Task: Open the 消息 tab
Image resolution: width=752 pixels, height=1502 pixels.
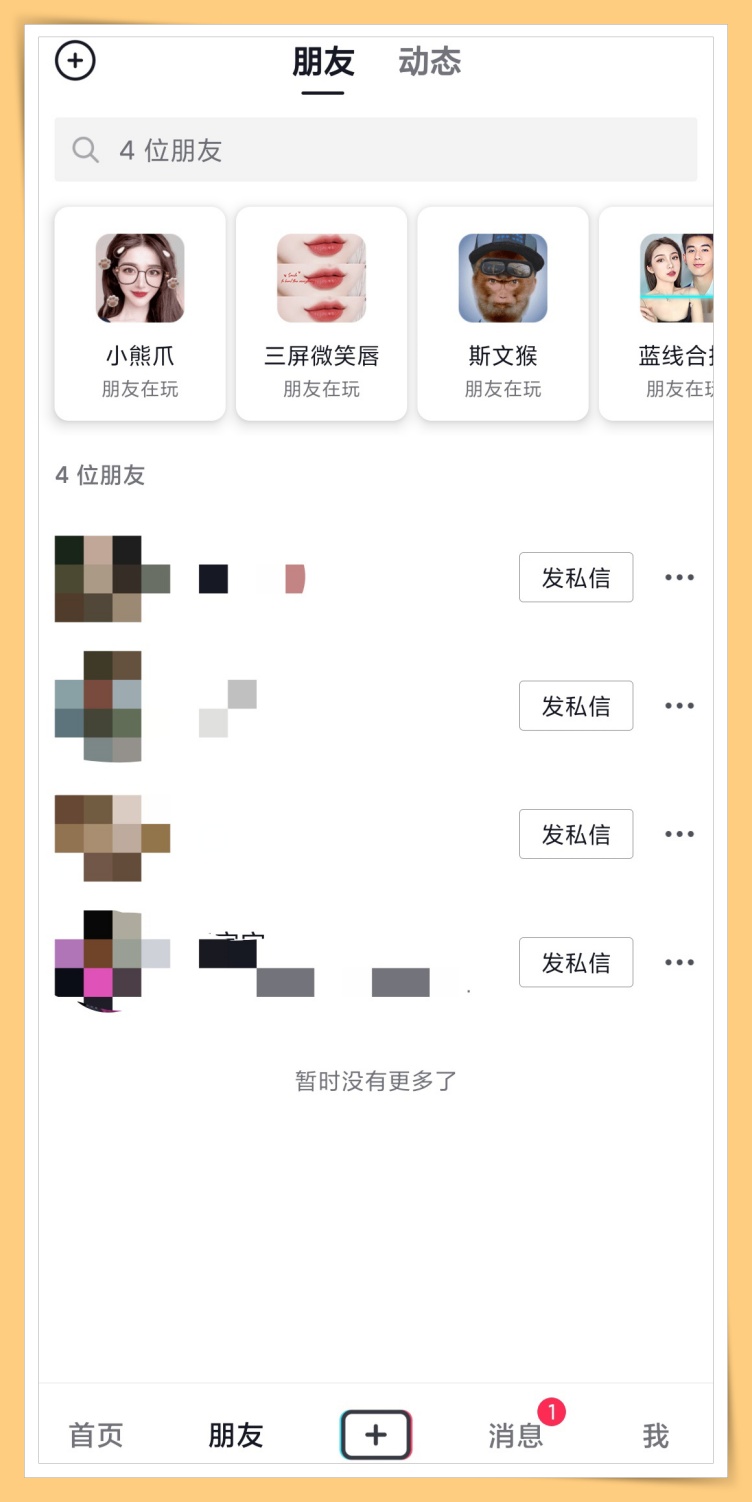Action: coord(516,1436)
